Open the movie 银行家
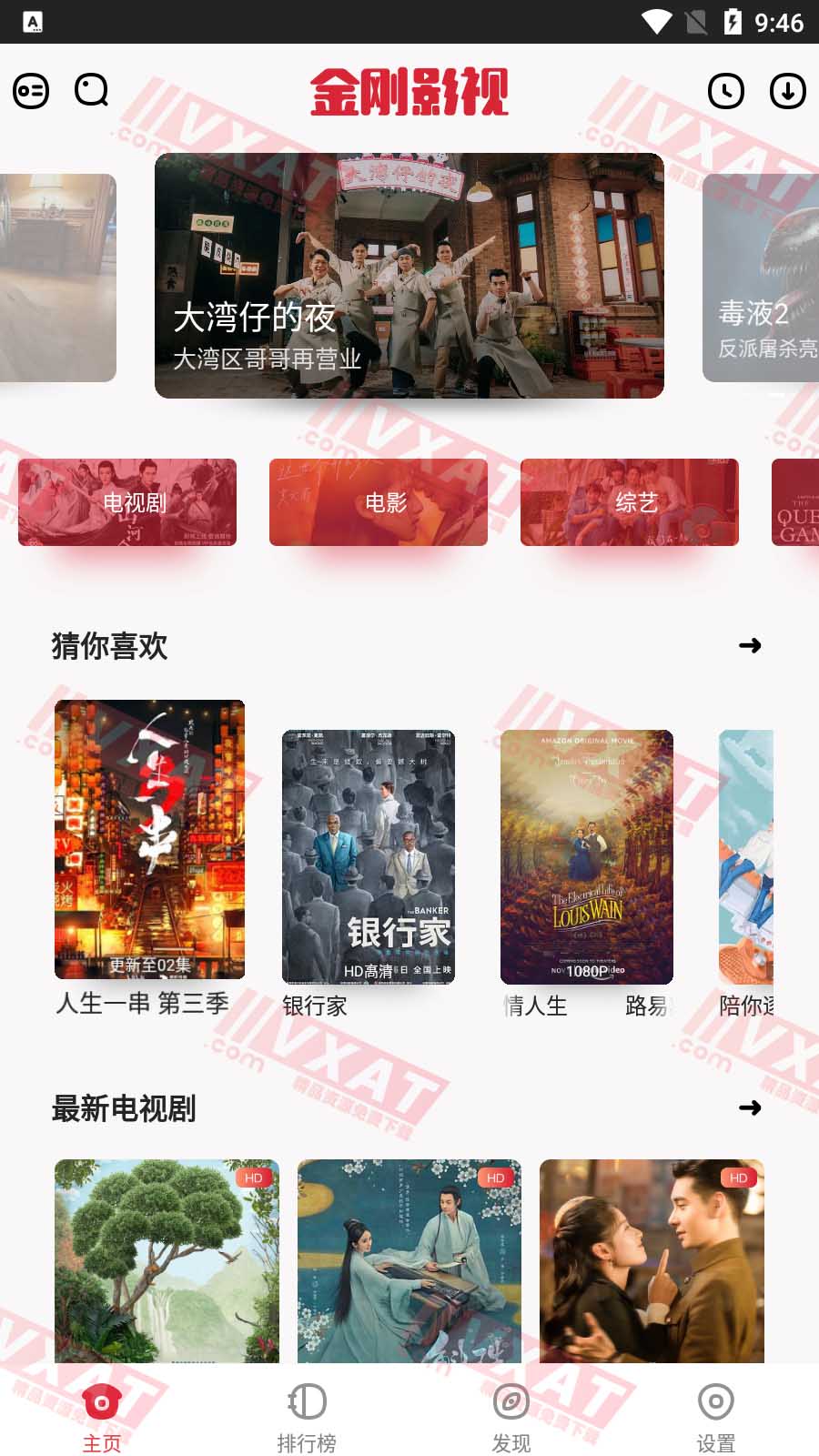819x1456 pixels. 368,857
